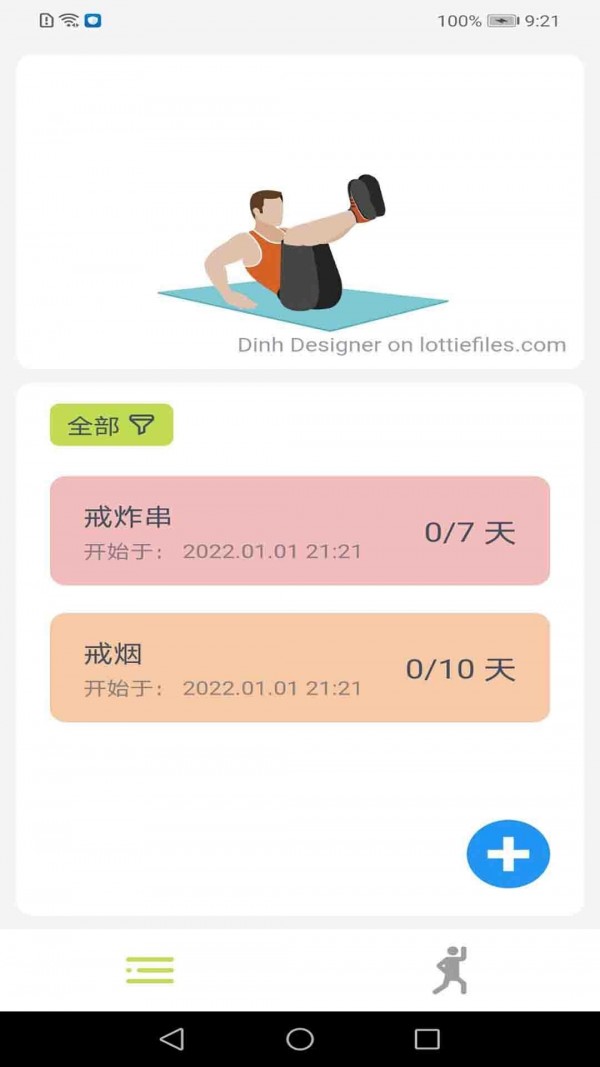The height and width of the screenshot is (1067, 600).
Task: Return to the home screen
Action: click(x=300, y=1039)
